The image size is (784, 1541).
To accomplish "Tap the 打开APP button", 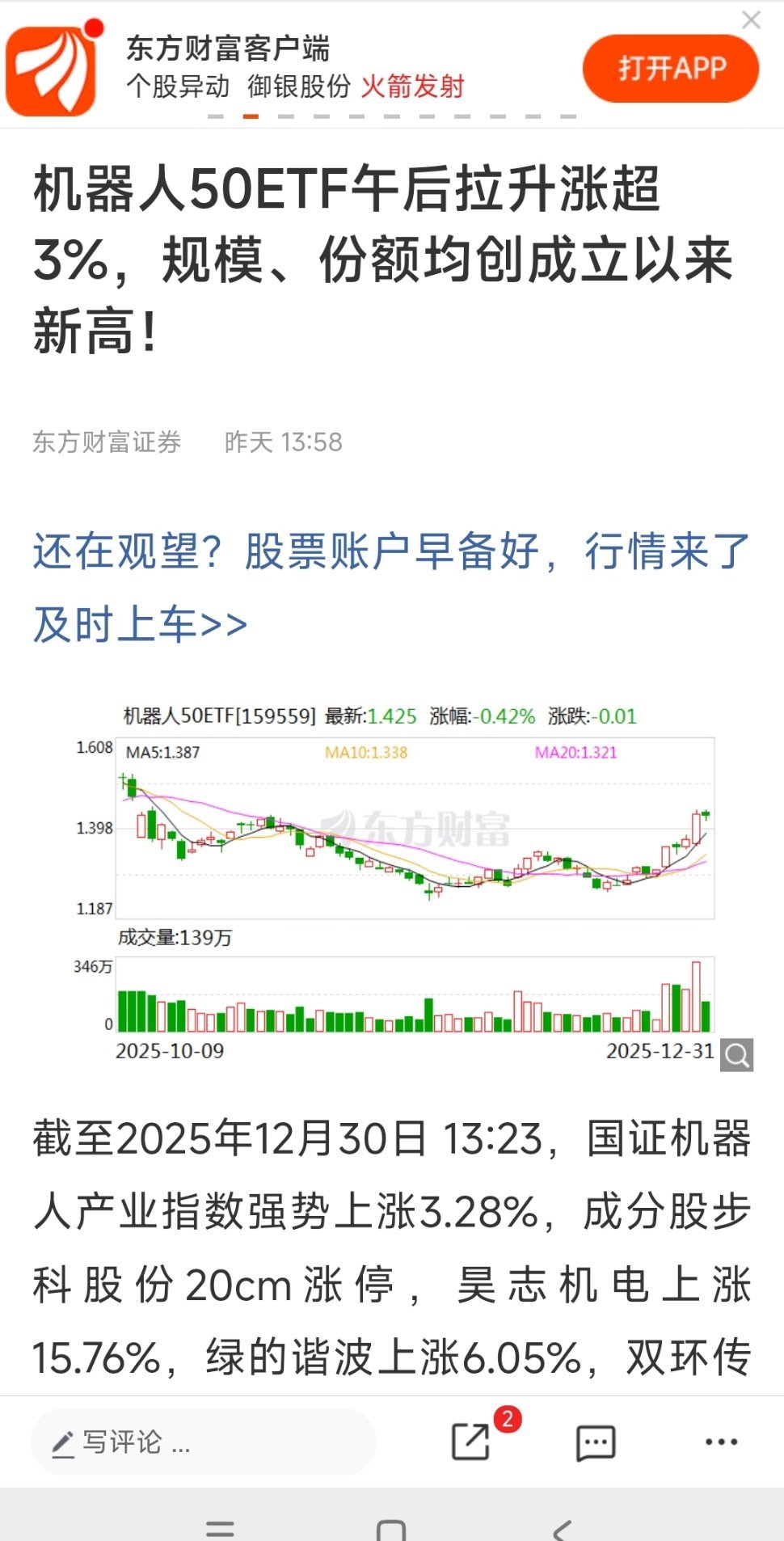I will [670, 69].
